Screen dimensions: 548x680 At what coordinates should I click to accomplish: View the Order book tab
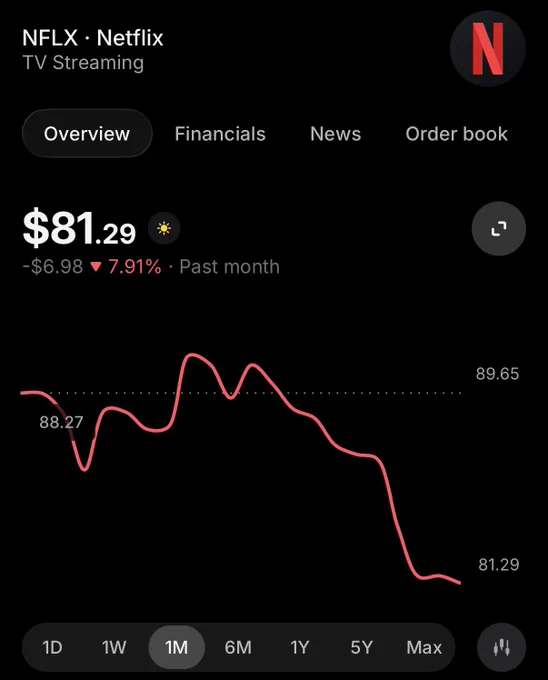457,134
